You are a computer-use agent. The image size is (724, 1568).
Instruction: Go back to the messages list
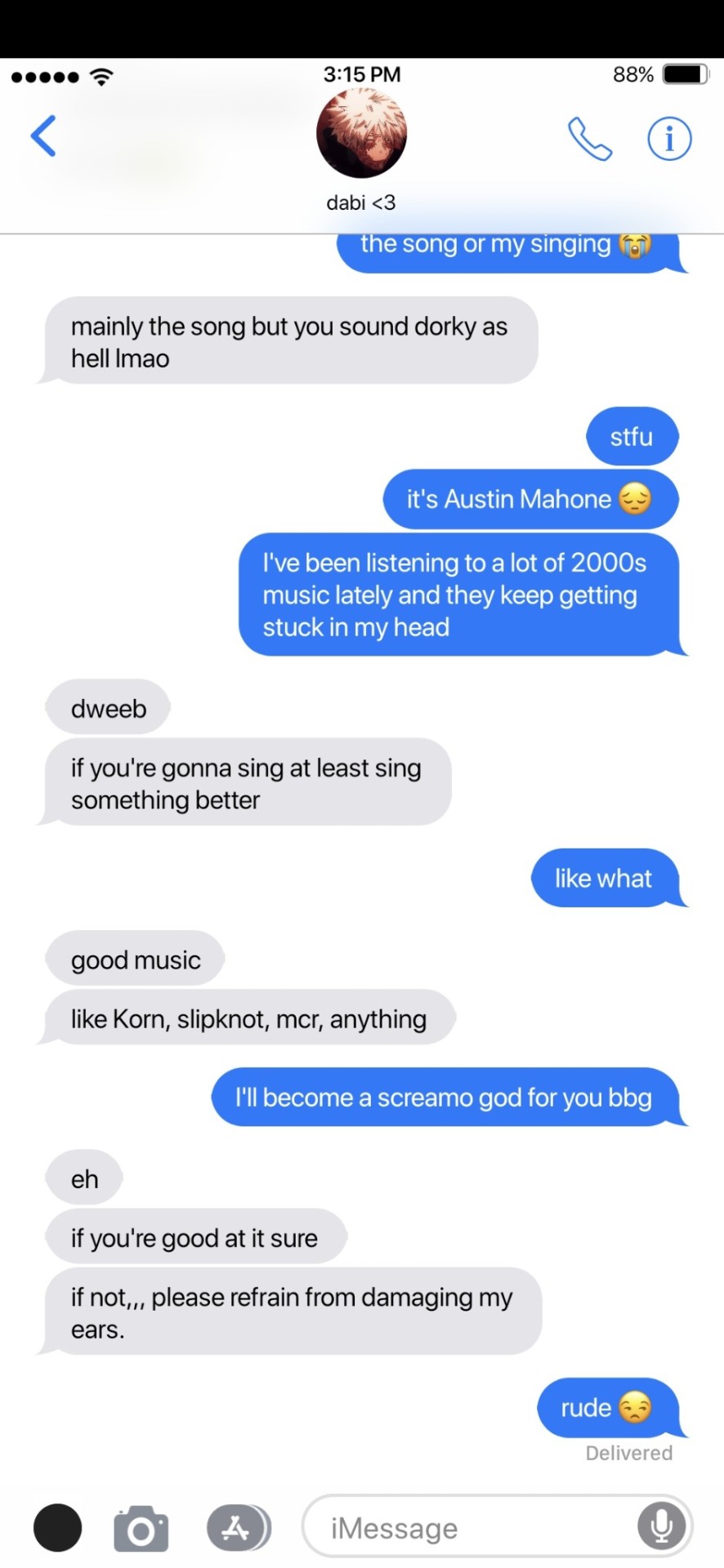tap(44, 136)
